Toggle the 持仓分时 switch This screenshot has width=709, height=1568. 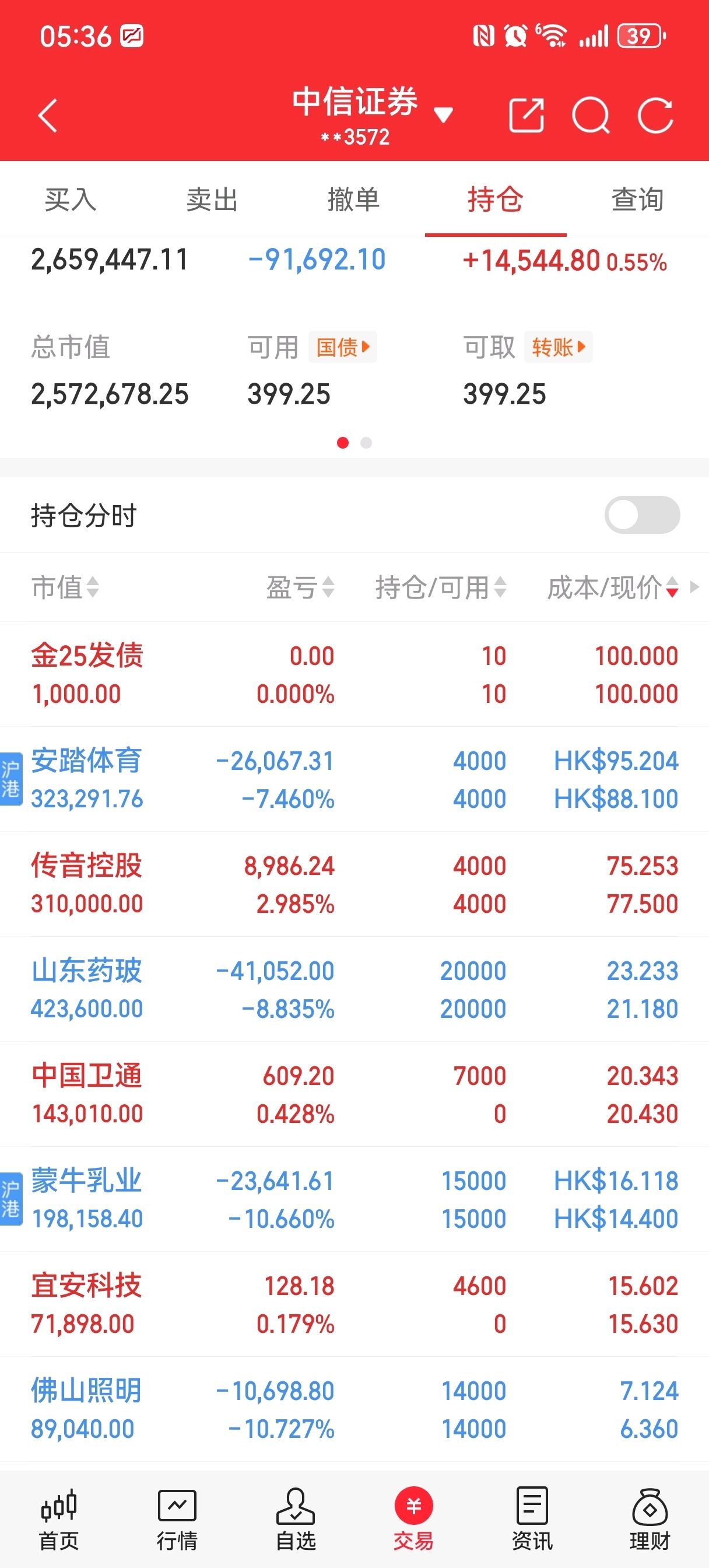coord(641,515)
